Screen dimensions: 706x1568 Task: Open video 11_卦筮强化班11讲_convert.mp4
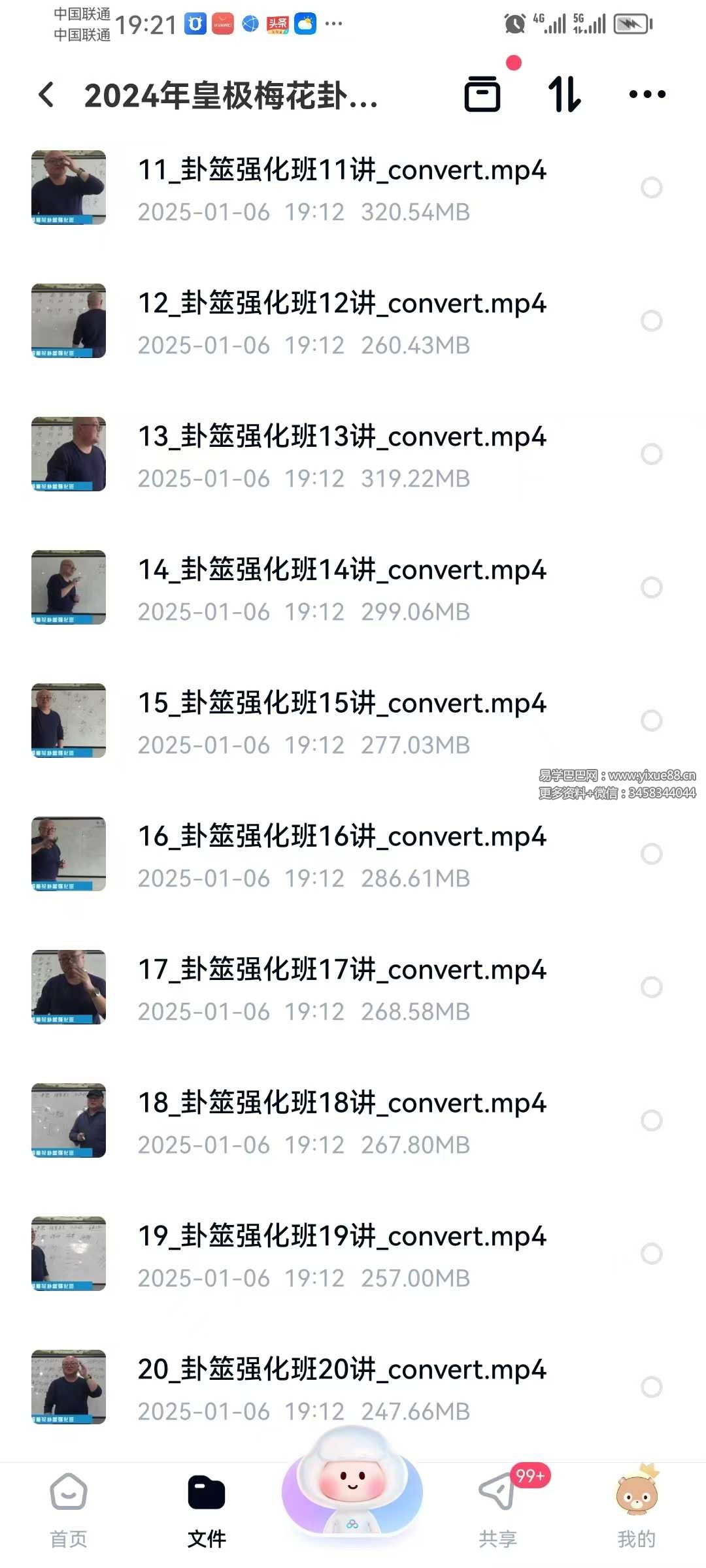tap(341, 188)
